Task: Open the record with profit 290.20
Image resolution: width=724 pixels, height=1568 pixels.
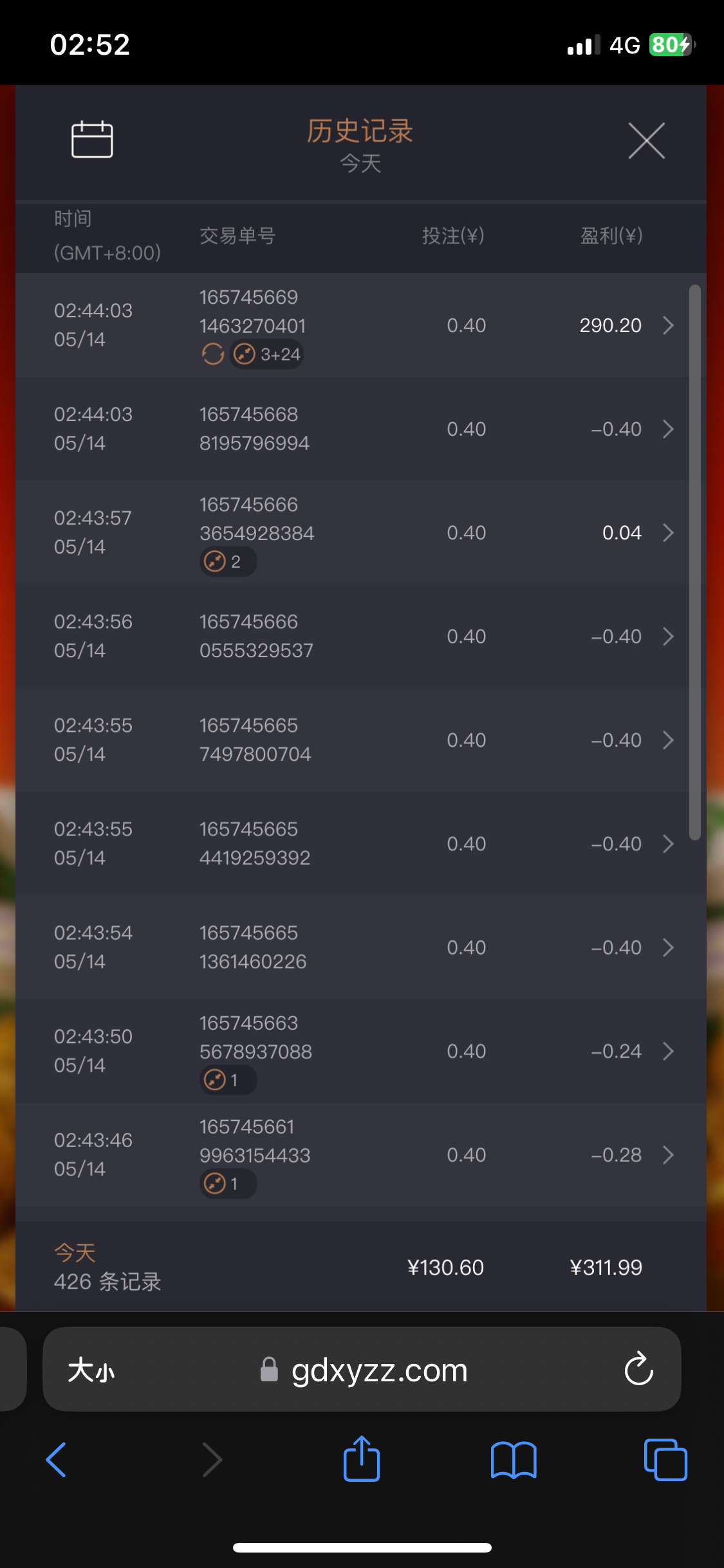Action: (x=668, y=325)
